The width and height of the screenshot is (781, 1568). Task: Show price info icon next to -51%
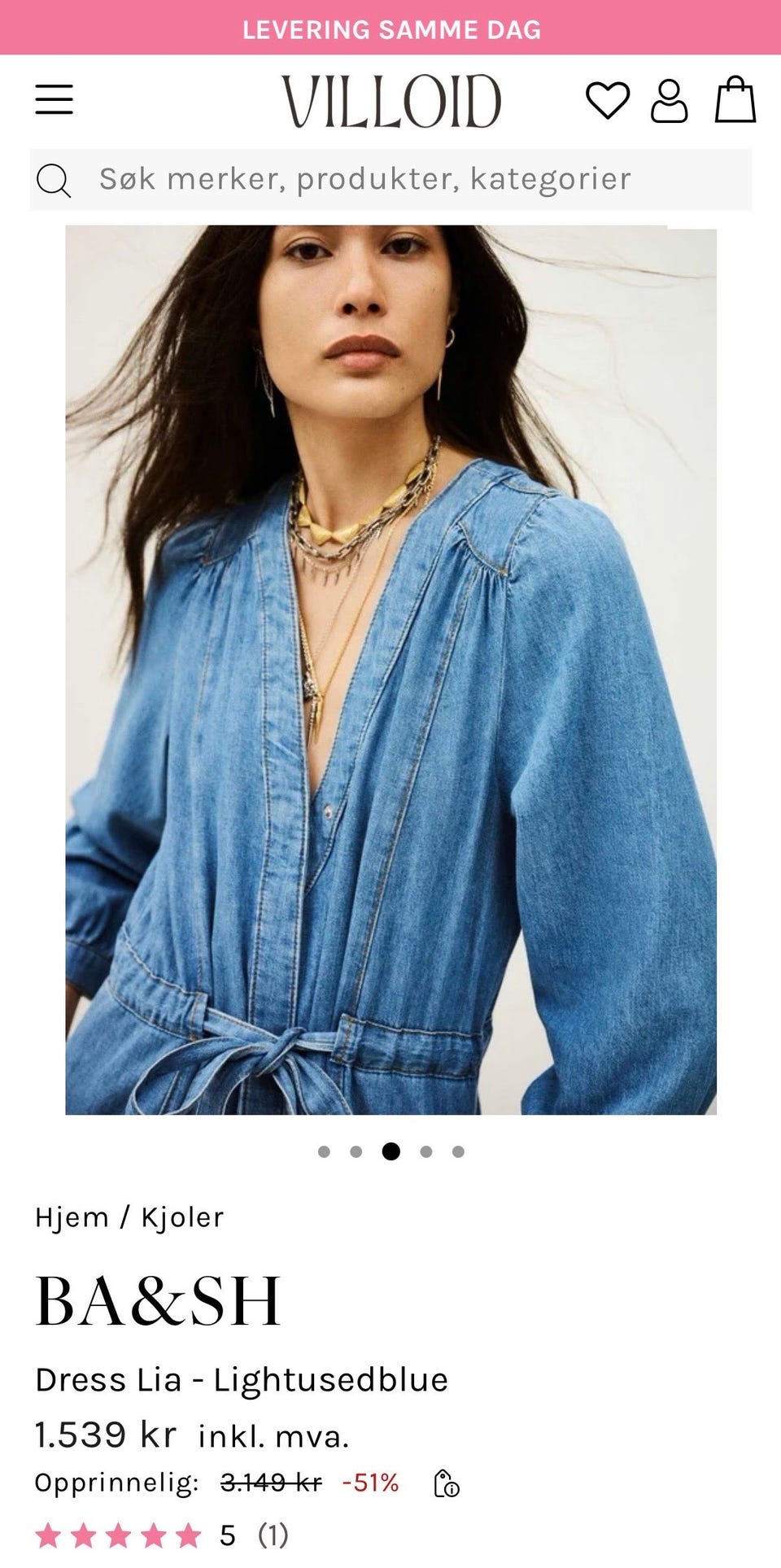coord(446,1483)
